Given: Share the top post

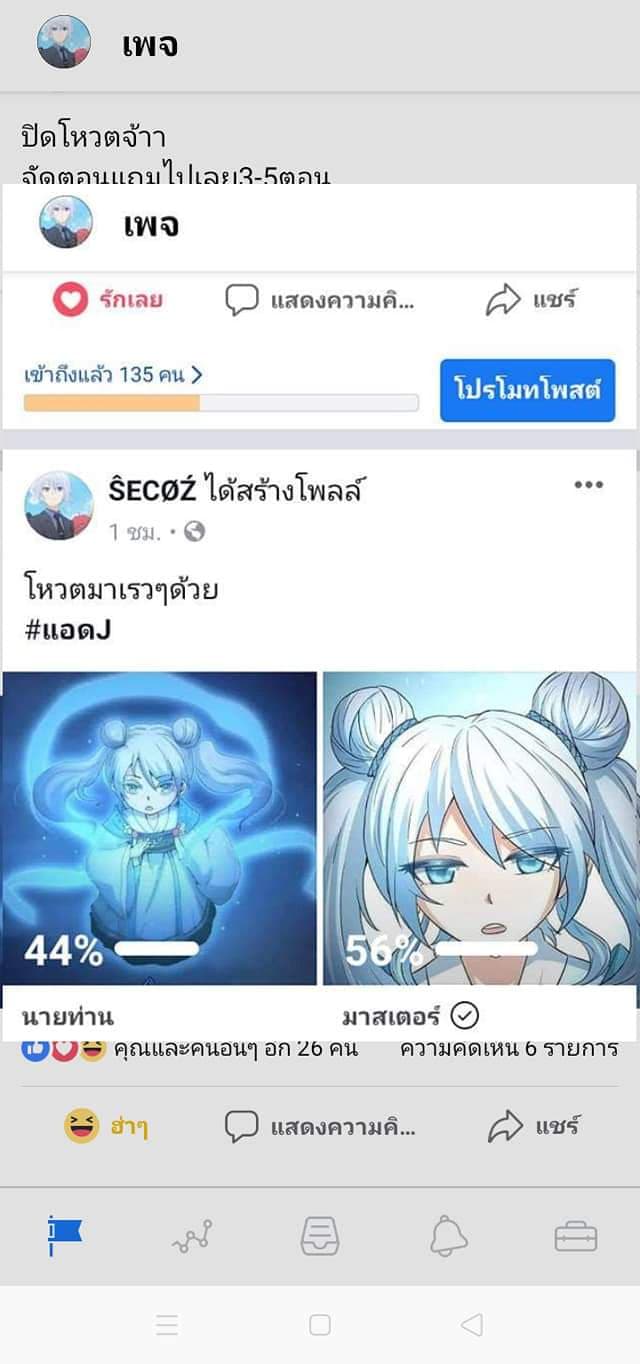Looking at the screenshot, I should [531, 300].
